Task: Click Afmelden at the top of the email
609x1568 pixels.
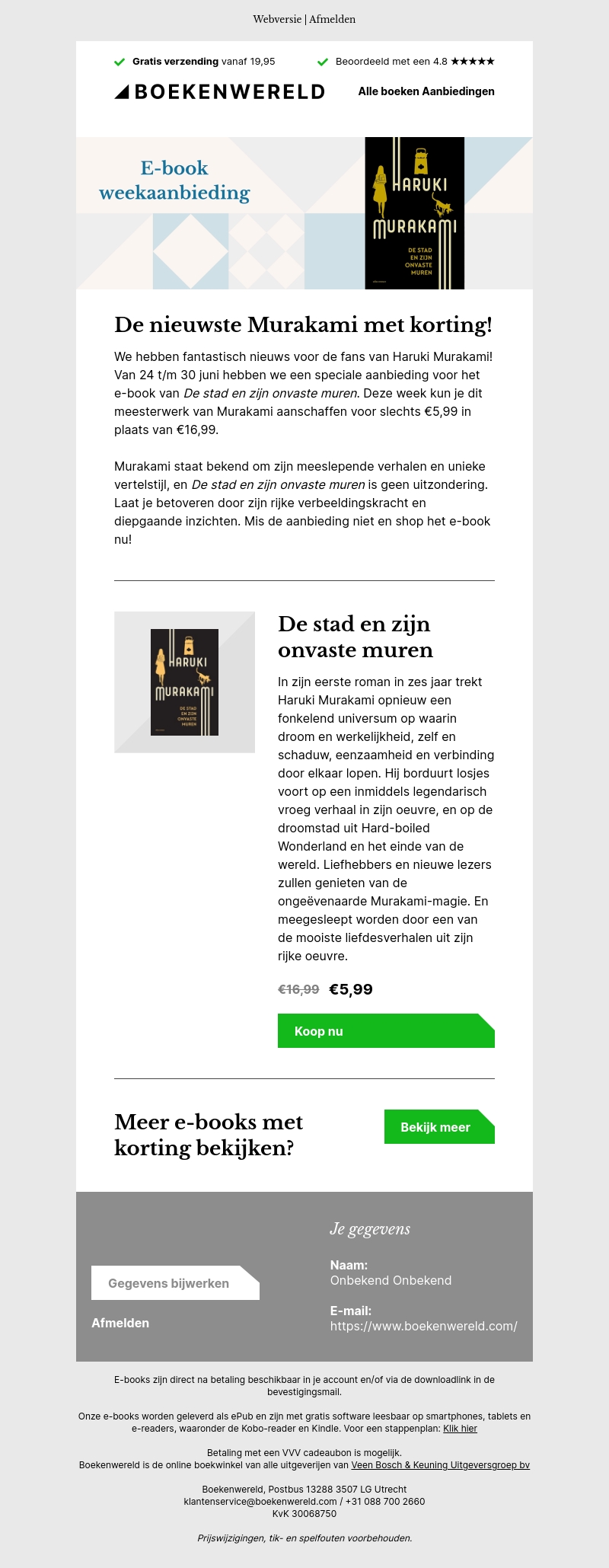Action: pyautogui.click(x=333, y=19)
